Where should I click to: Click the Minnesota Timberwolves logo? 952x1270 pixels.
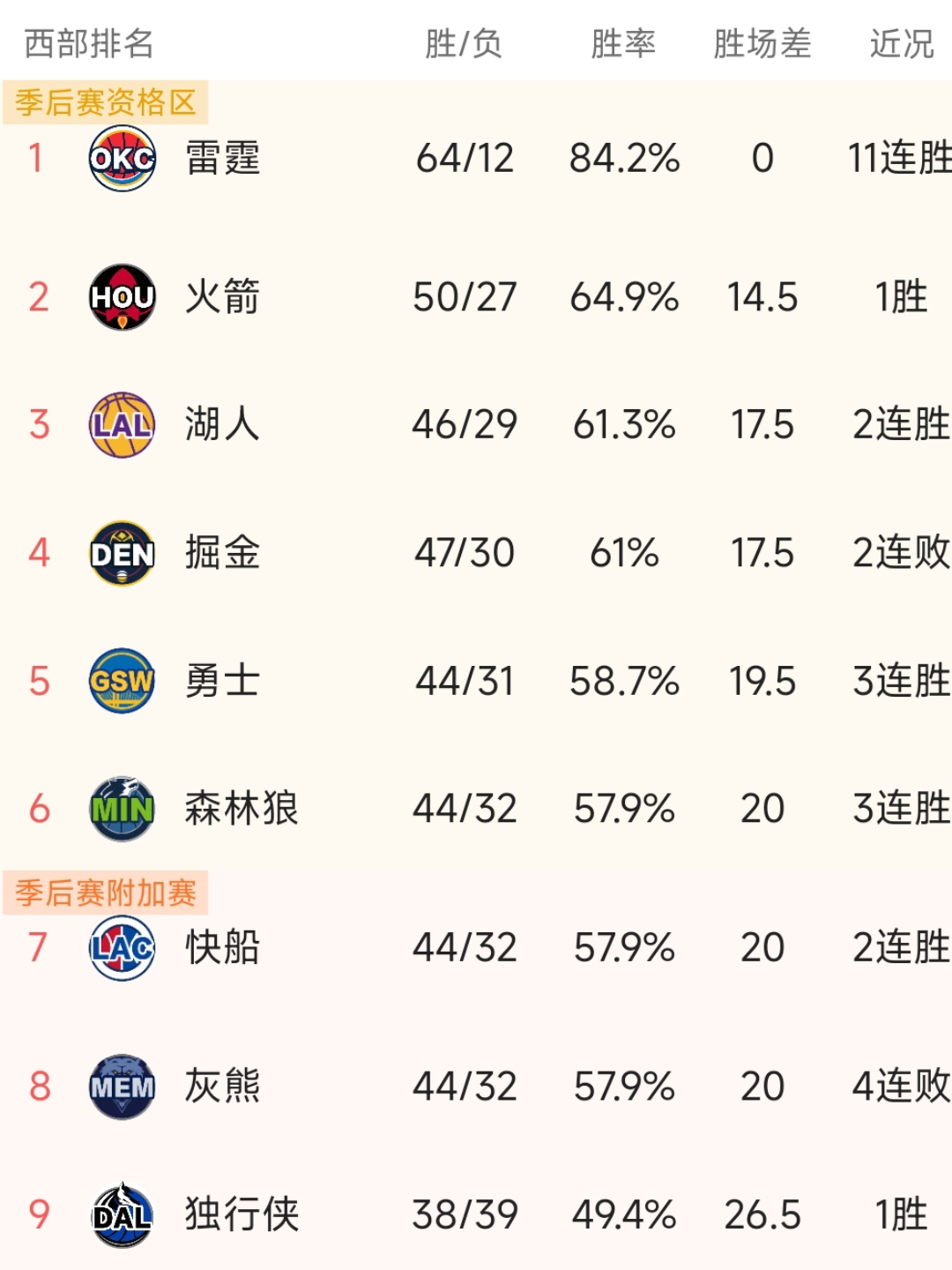pyautogui.click(x=123, y=808)
